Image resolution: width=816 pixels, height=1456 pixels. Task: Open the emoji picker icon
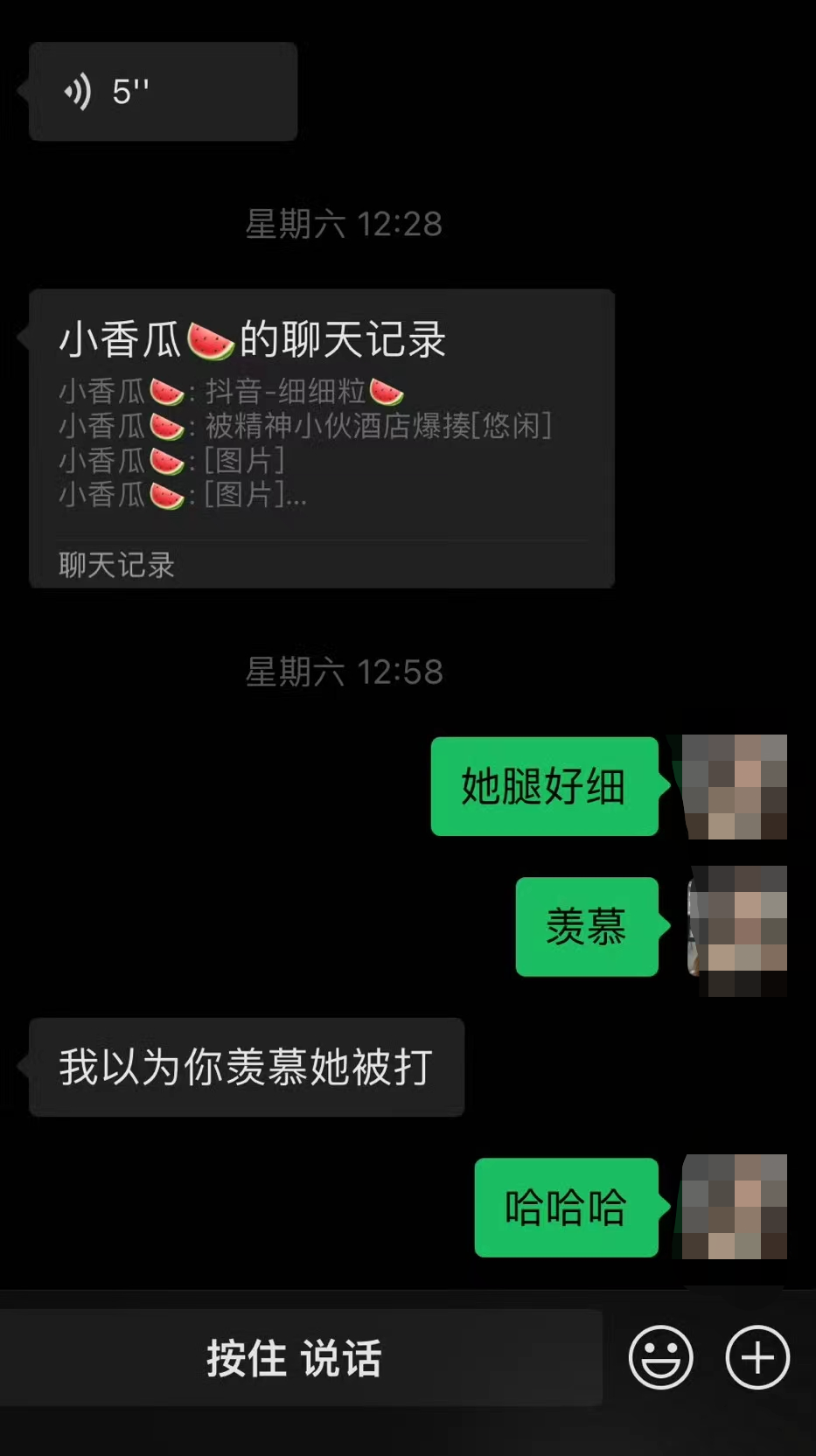(662, 1358)
